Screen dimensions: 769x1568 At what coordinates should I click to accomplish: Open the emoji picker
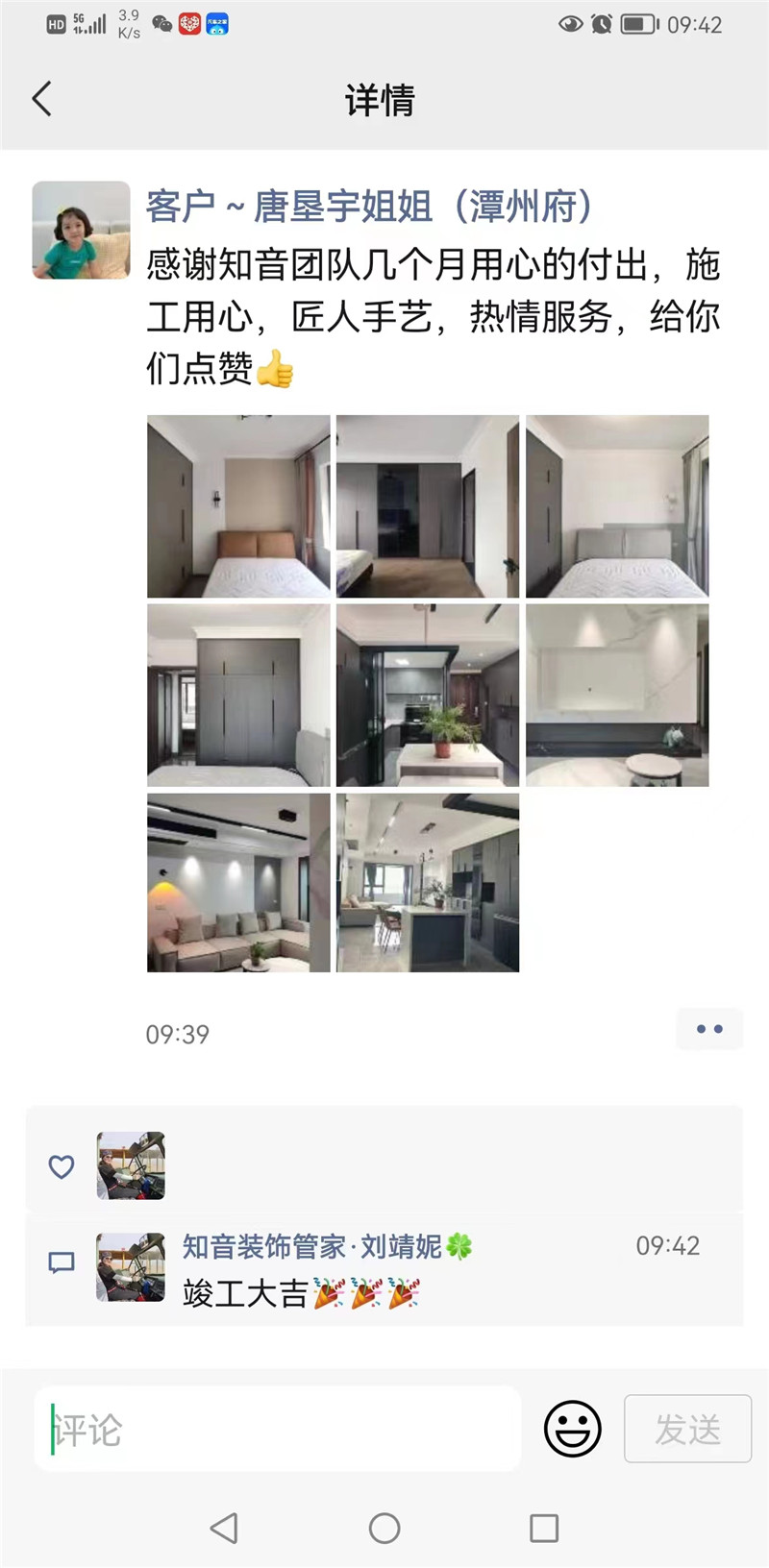(573, 1429)
